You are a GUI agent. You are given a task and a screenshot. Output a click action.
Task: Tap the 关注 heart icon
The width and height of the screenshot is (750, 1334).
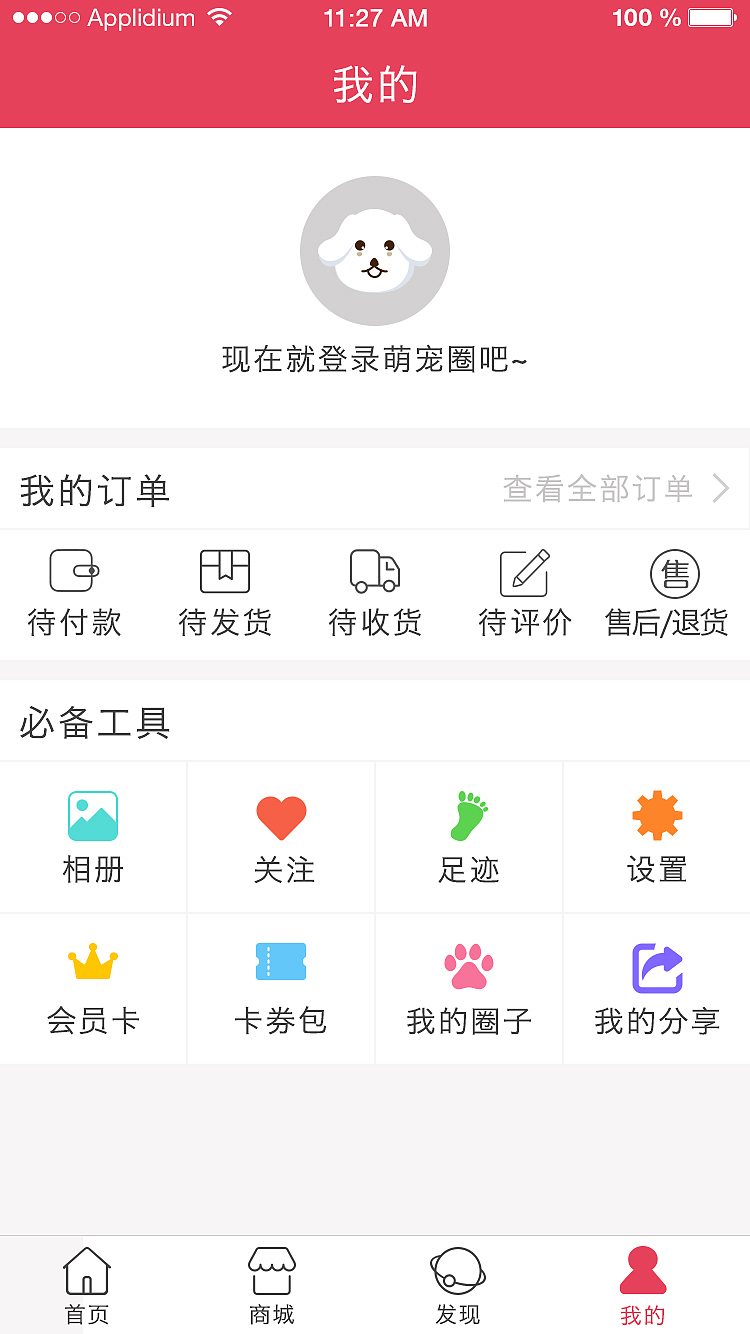click(x=281, y=815)
